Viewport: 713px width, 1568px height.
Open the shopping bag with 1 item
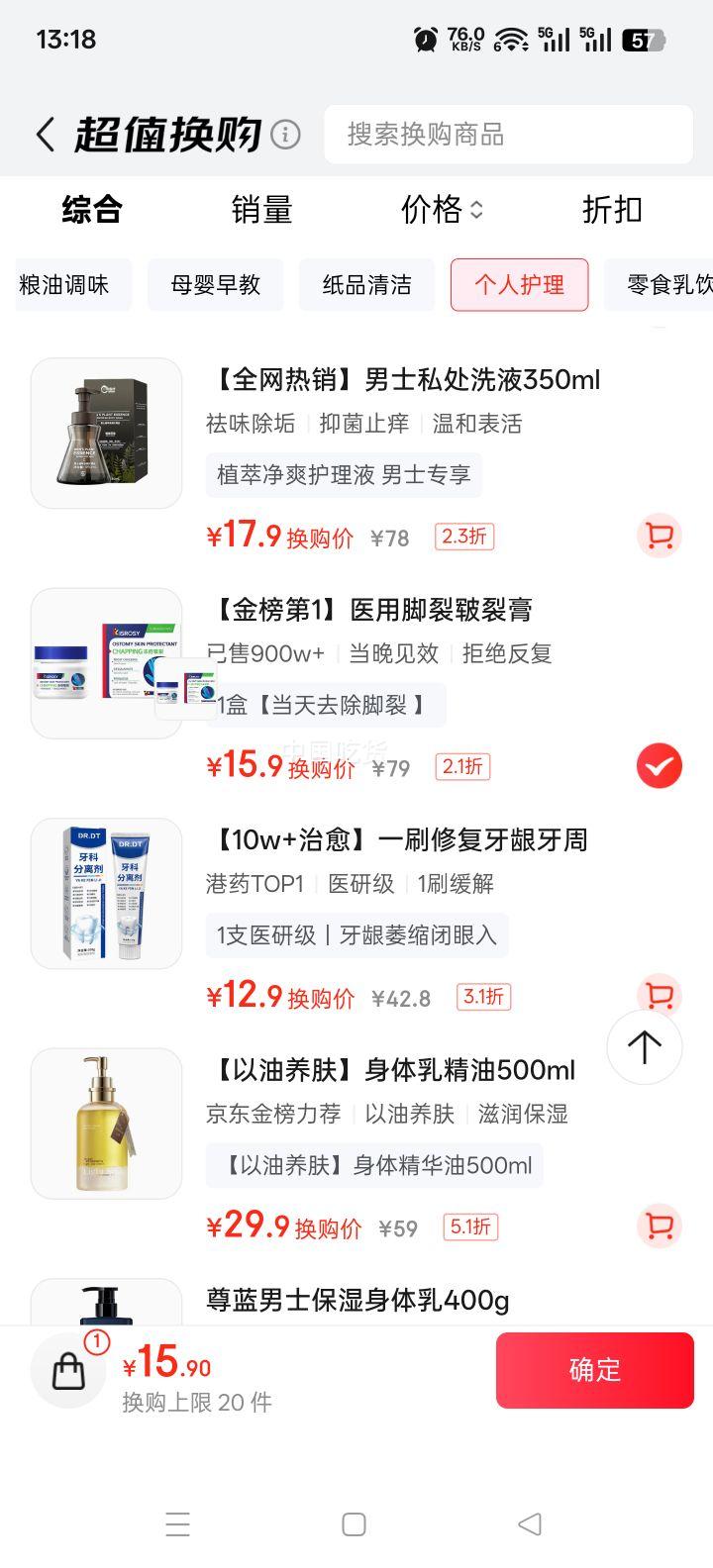point(69,1371)
